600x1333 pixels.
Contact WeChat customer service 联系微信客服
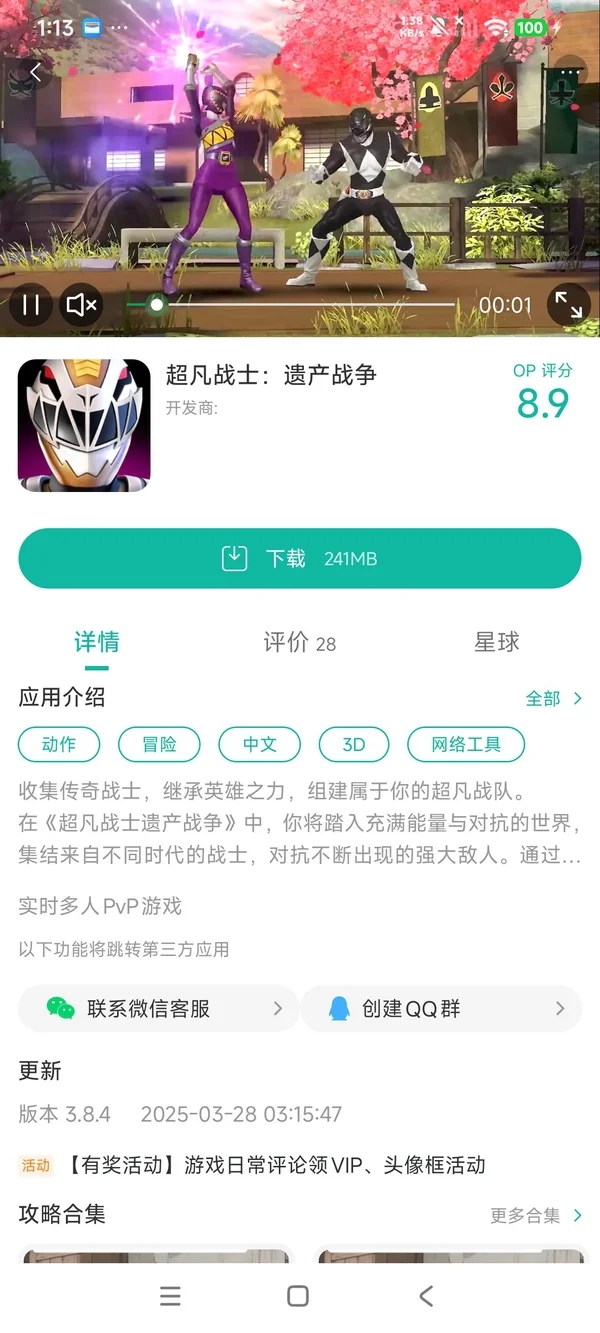click(158, 1009)
